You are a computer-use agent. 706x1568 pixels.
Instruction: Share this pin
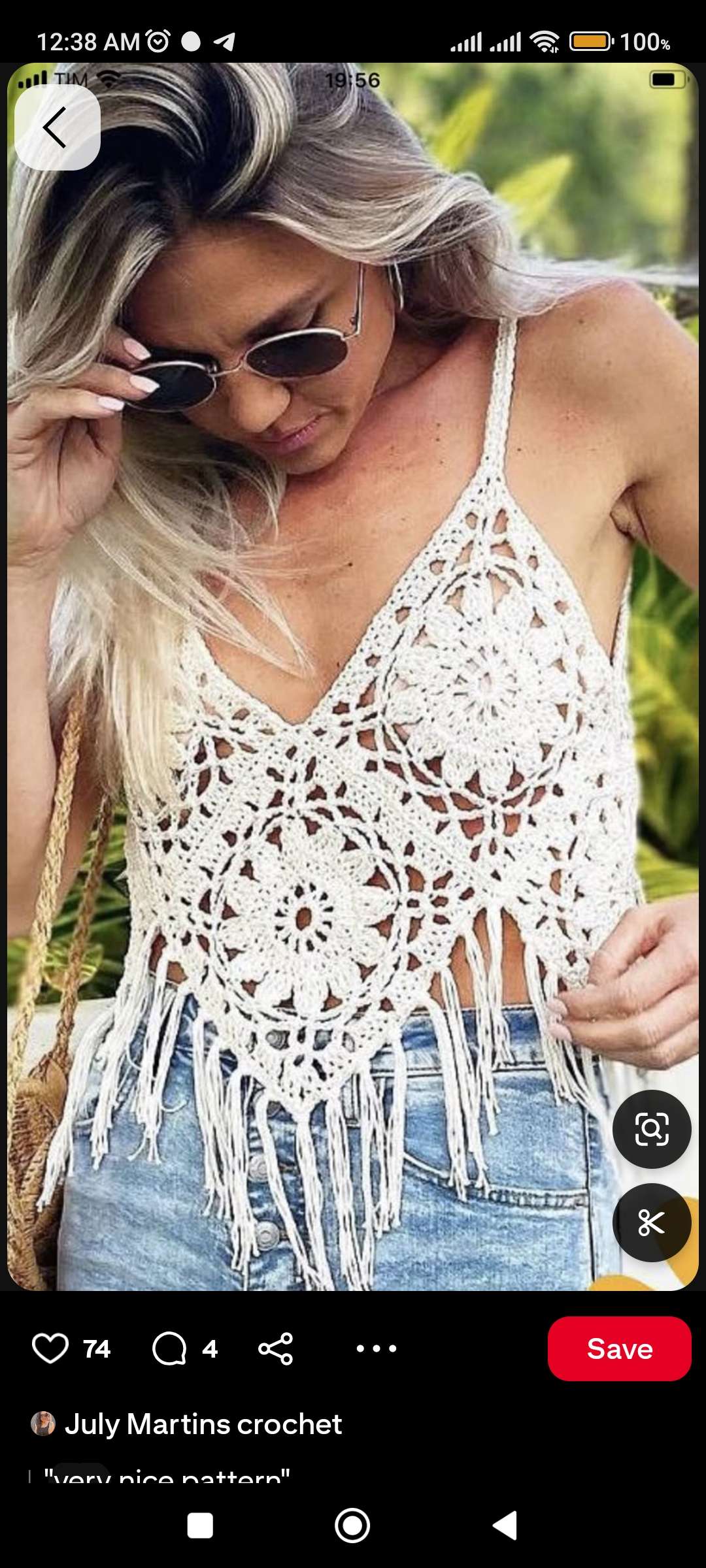[275, 1348]
